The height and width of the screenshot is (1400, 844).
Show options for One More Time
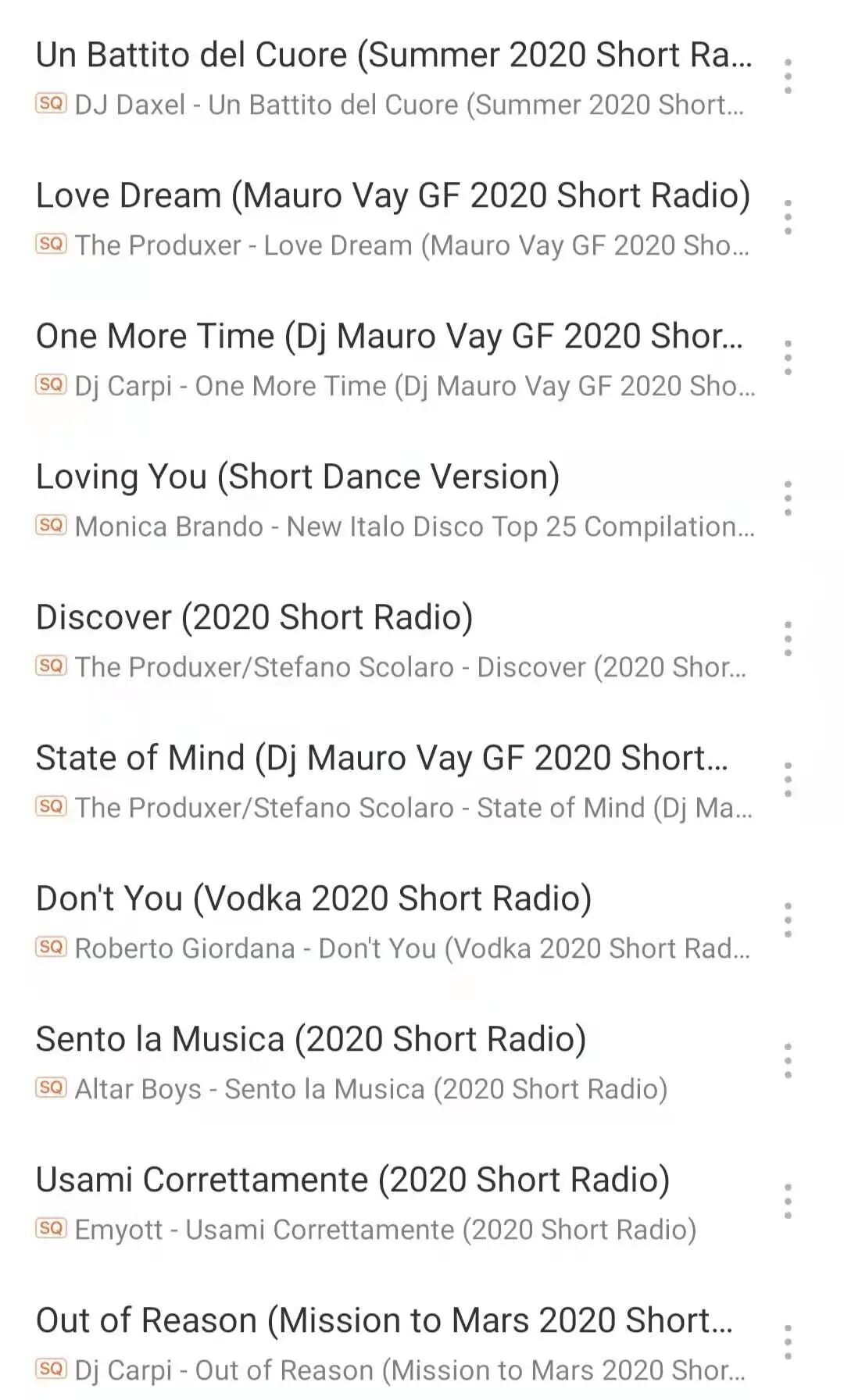(788, 358)
